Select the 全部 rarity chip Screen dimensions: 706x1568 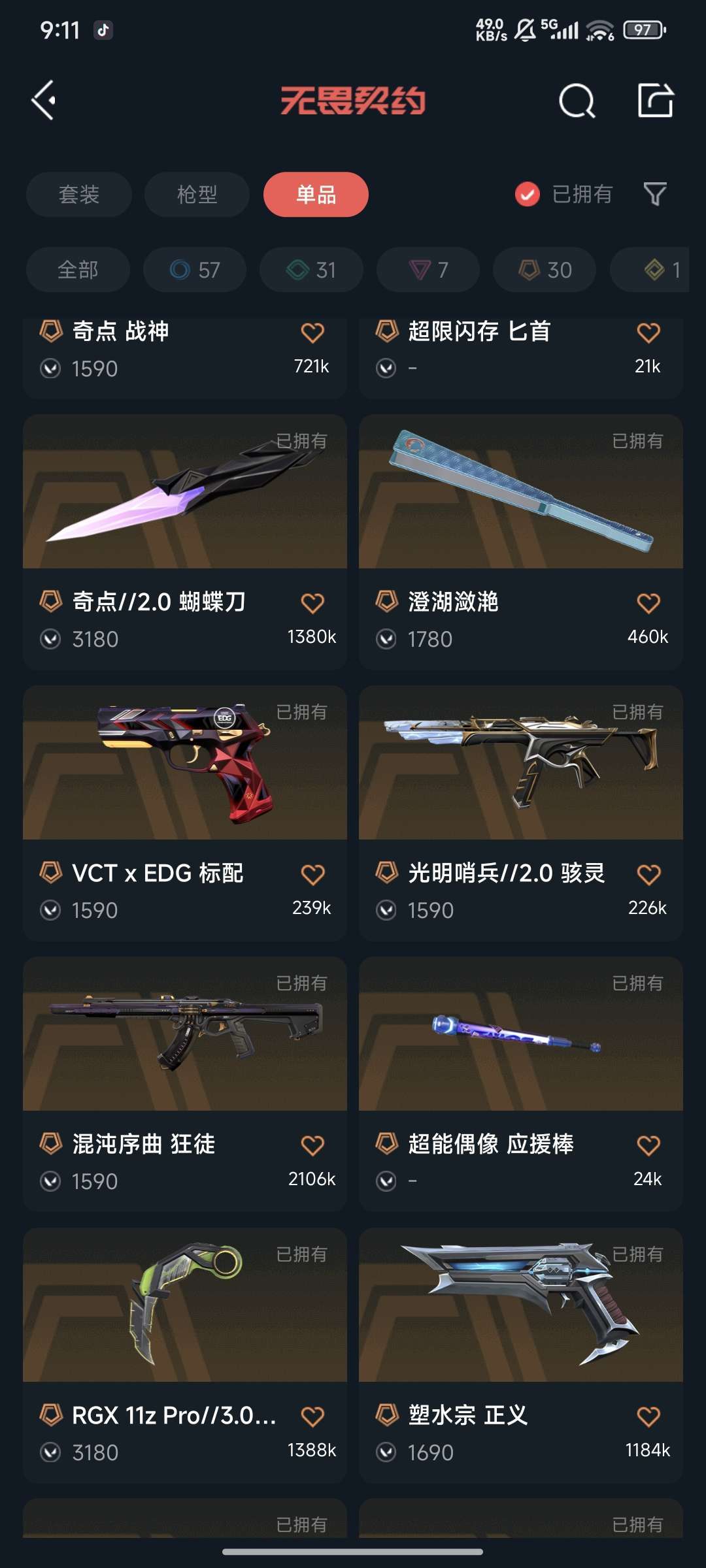tap(78, 269)
